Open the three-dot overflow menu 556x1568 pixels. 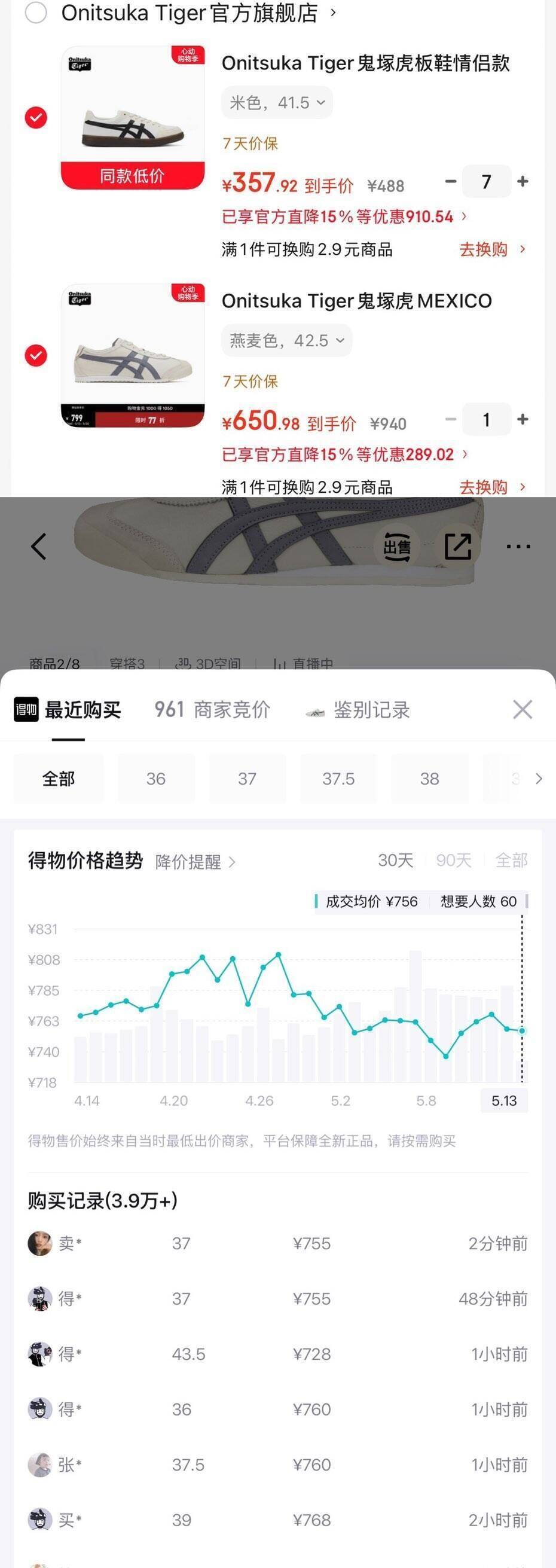pyautogui.click(x=518, y=546)
